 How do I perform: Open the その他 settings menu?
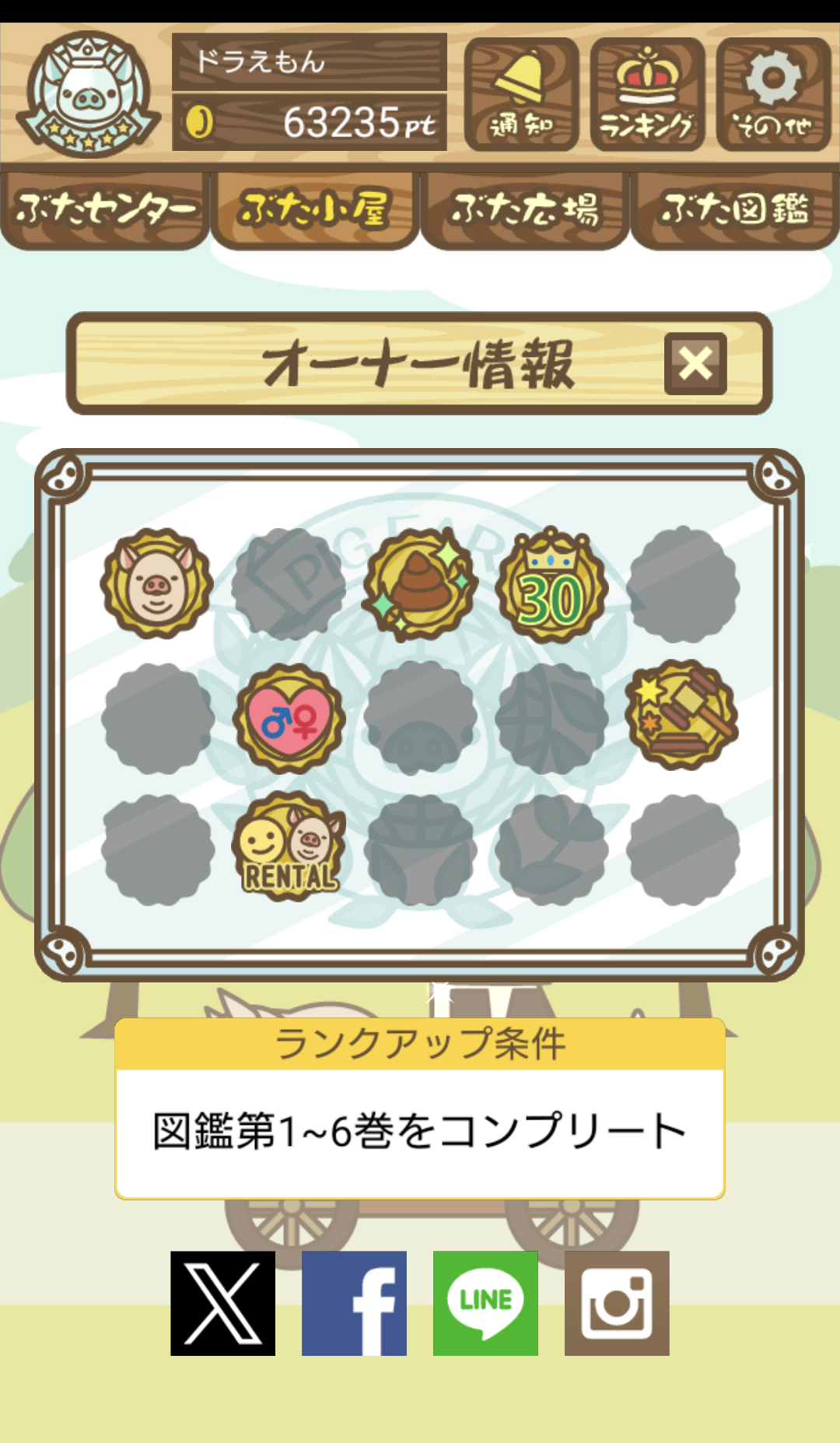click(773, 94)
